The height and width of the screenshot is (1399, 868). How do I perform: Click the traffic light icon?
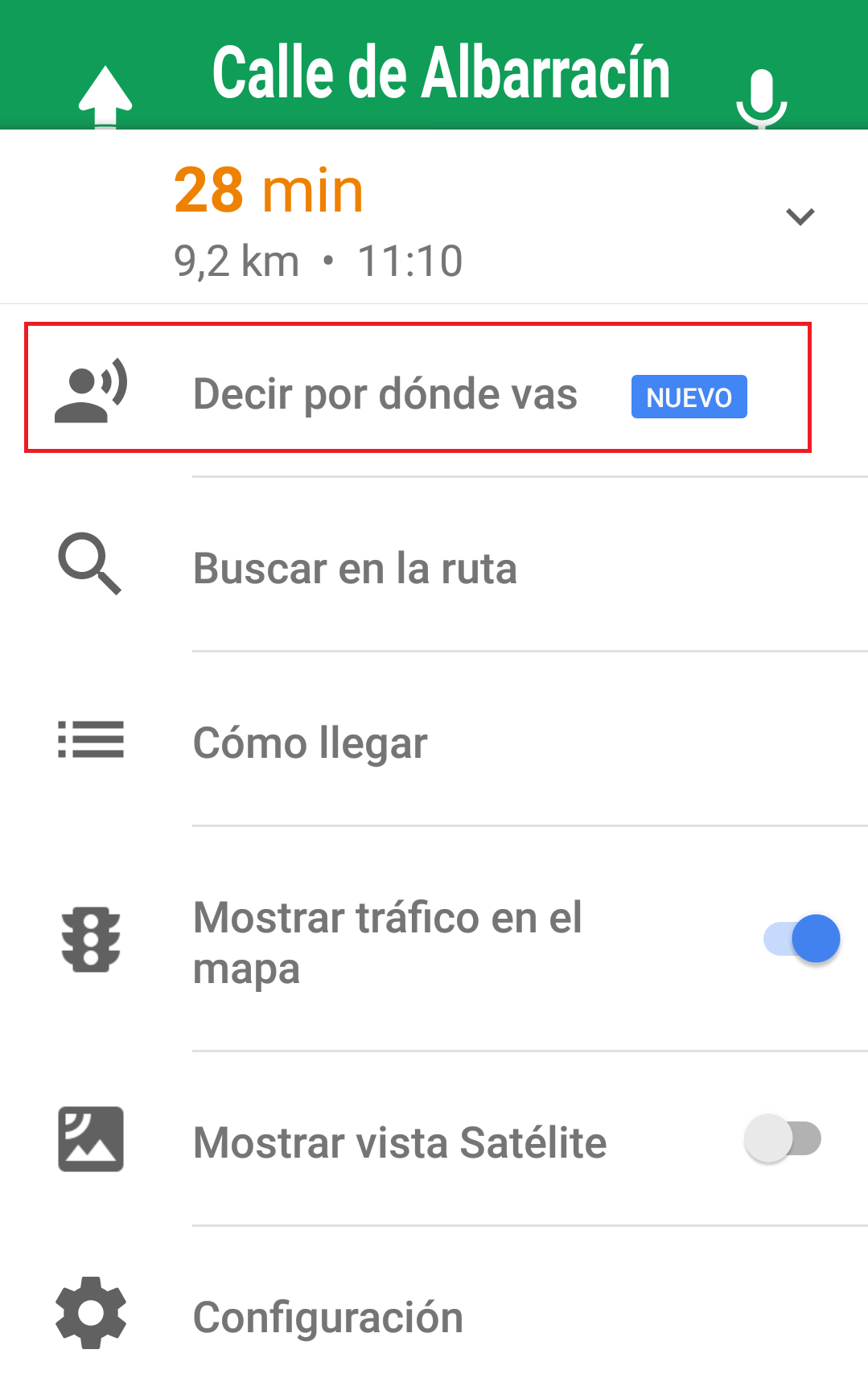pyautogui.click(x=90, y=938)
